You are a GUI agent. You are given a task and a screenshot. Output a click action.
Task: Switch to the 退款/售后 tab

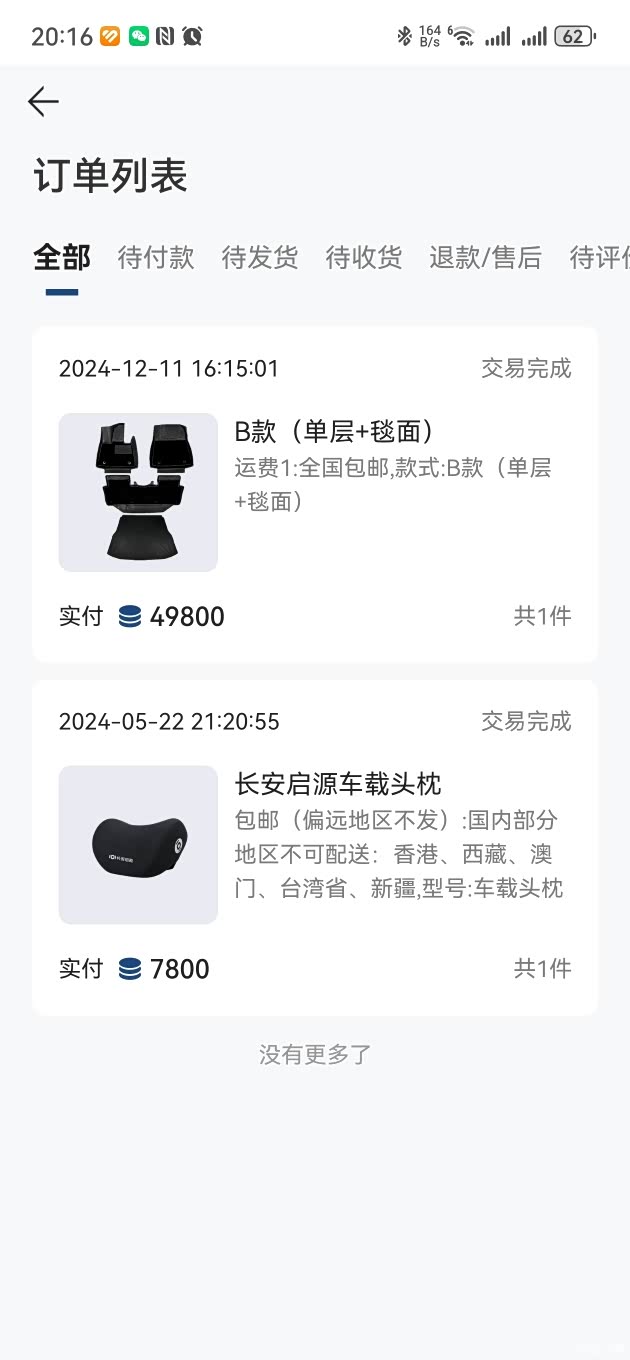coord(485,258)
